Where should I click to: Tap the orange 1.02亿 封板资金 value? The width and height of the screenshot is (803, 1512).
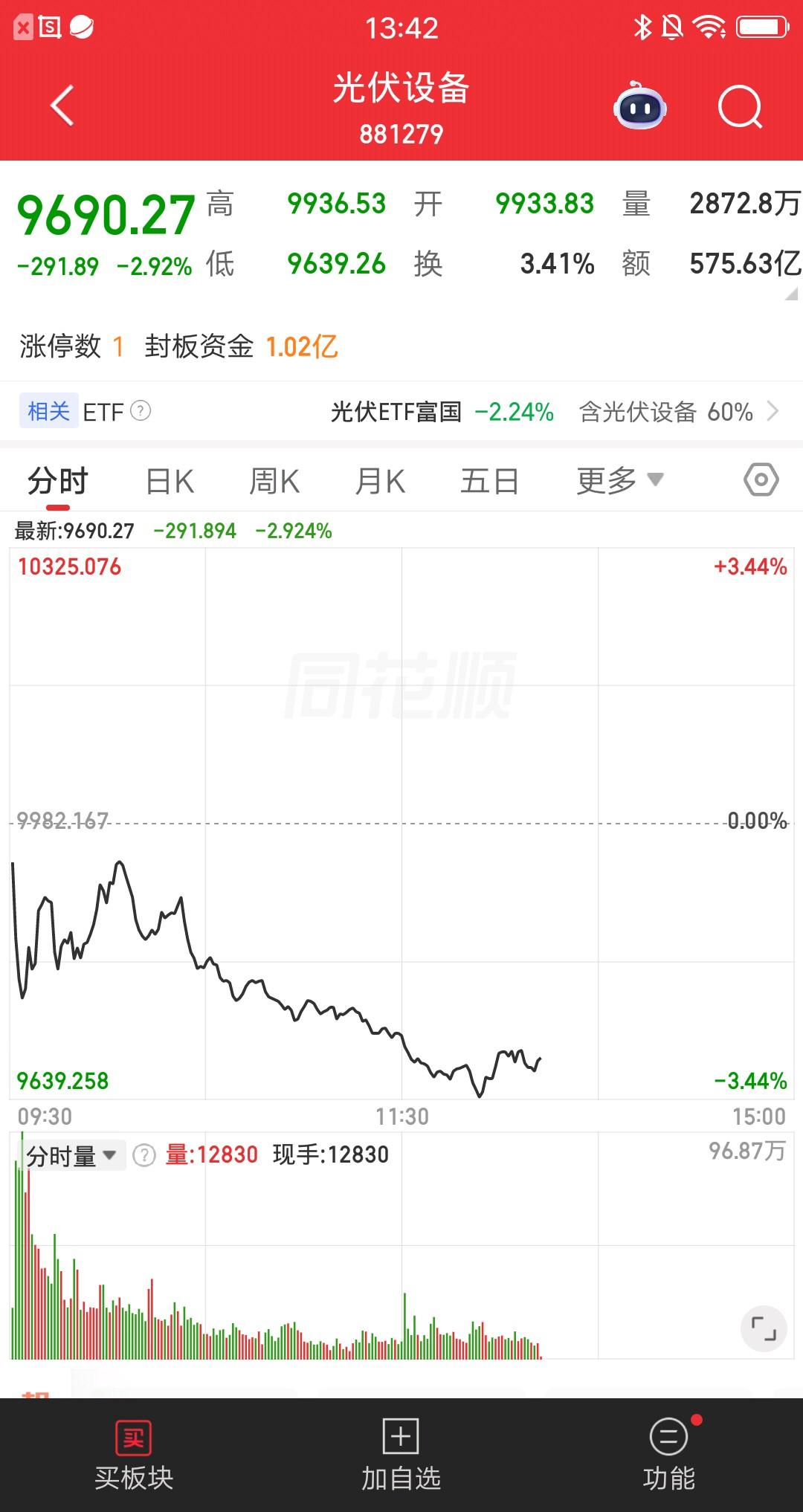pos(301,346)
